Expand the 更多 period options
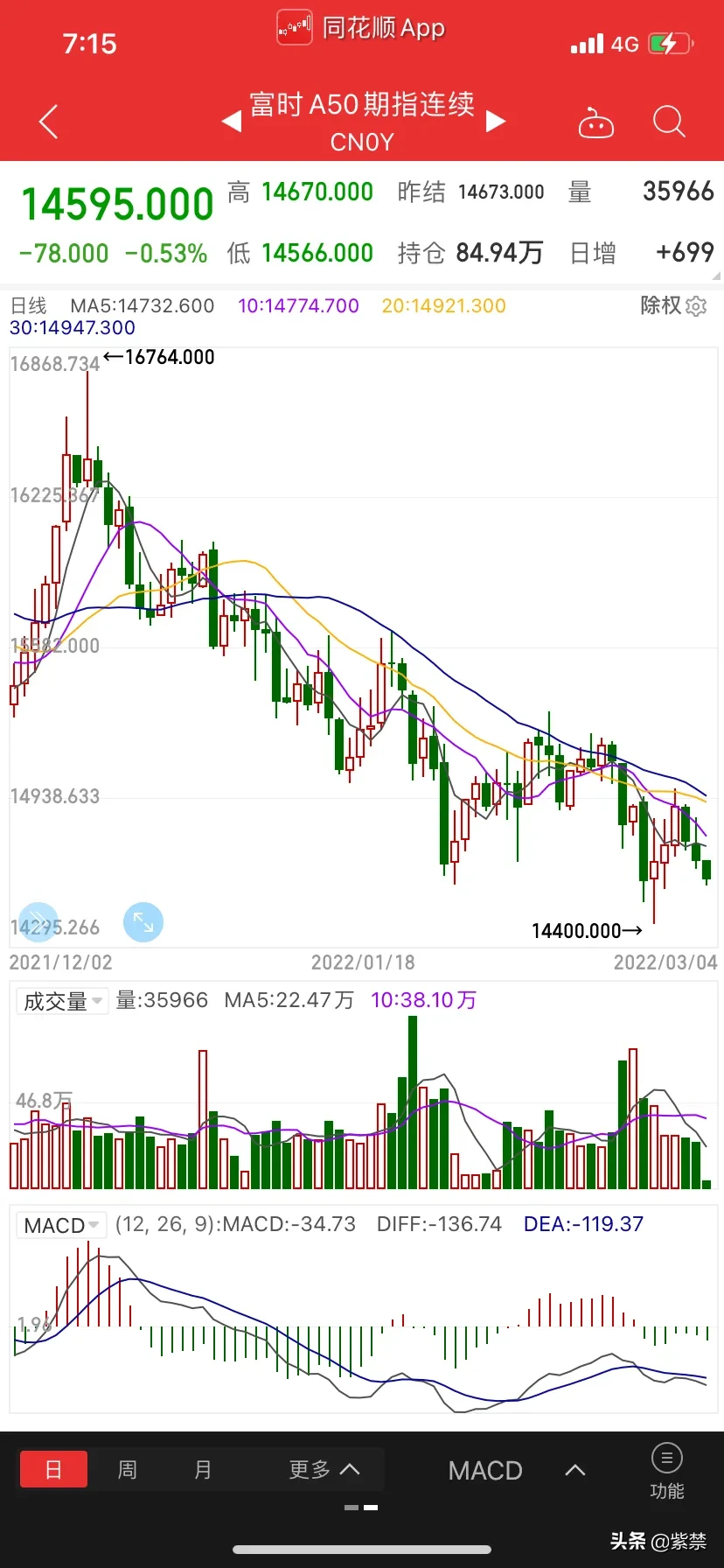This screenshot has width=724, height=1568. [324, 1469]
